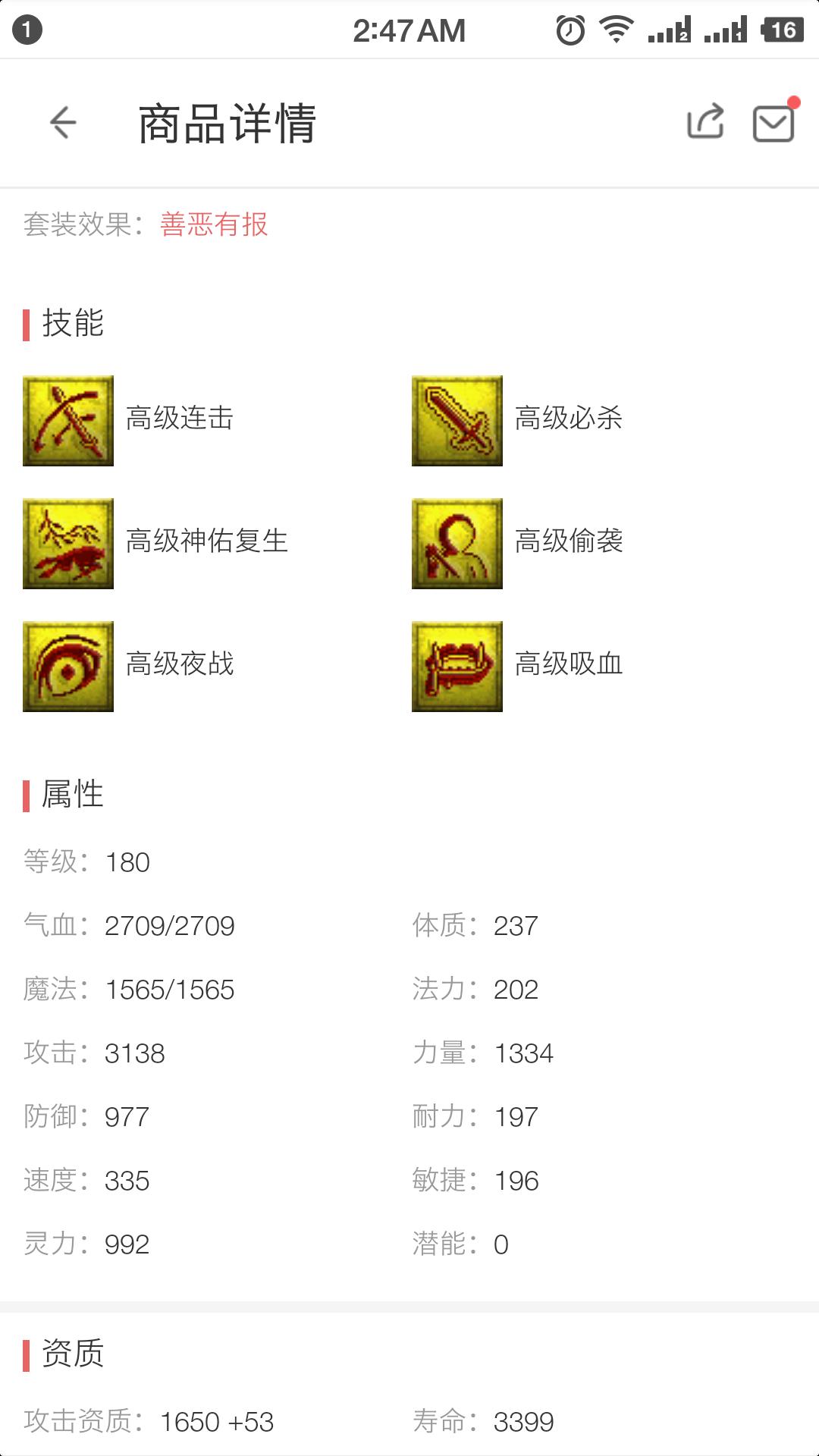Open the 高级连击 skill details
The height and width of the screenshot is (1456, 819).
(68, 421)
